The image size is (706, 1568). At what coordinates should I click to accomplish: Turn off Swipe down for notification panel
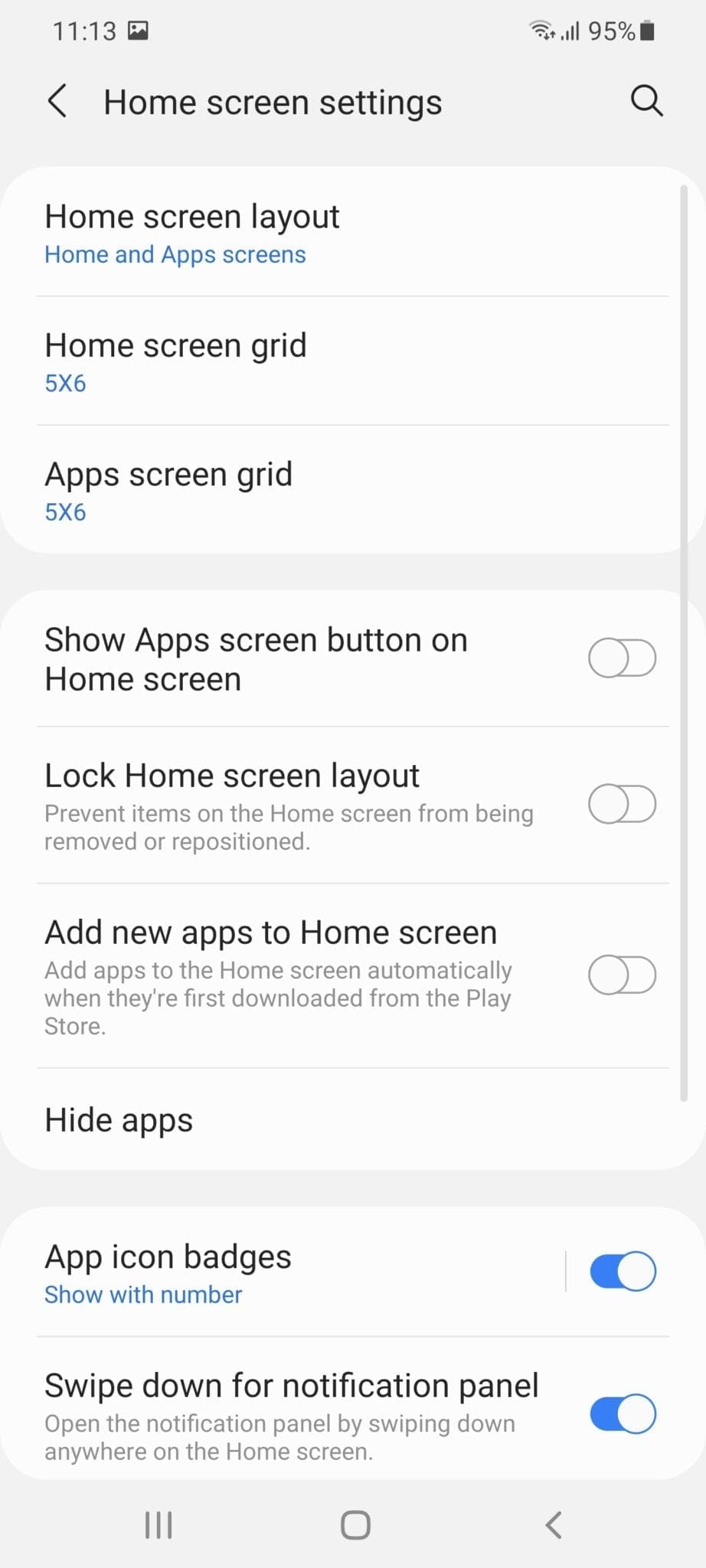(x=623, y=1413)
